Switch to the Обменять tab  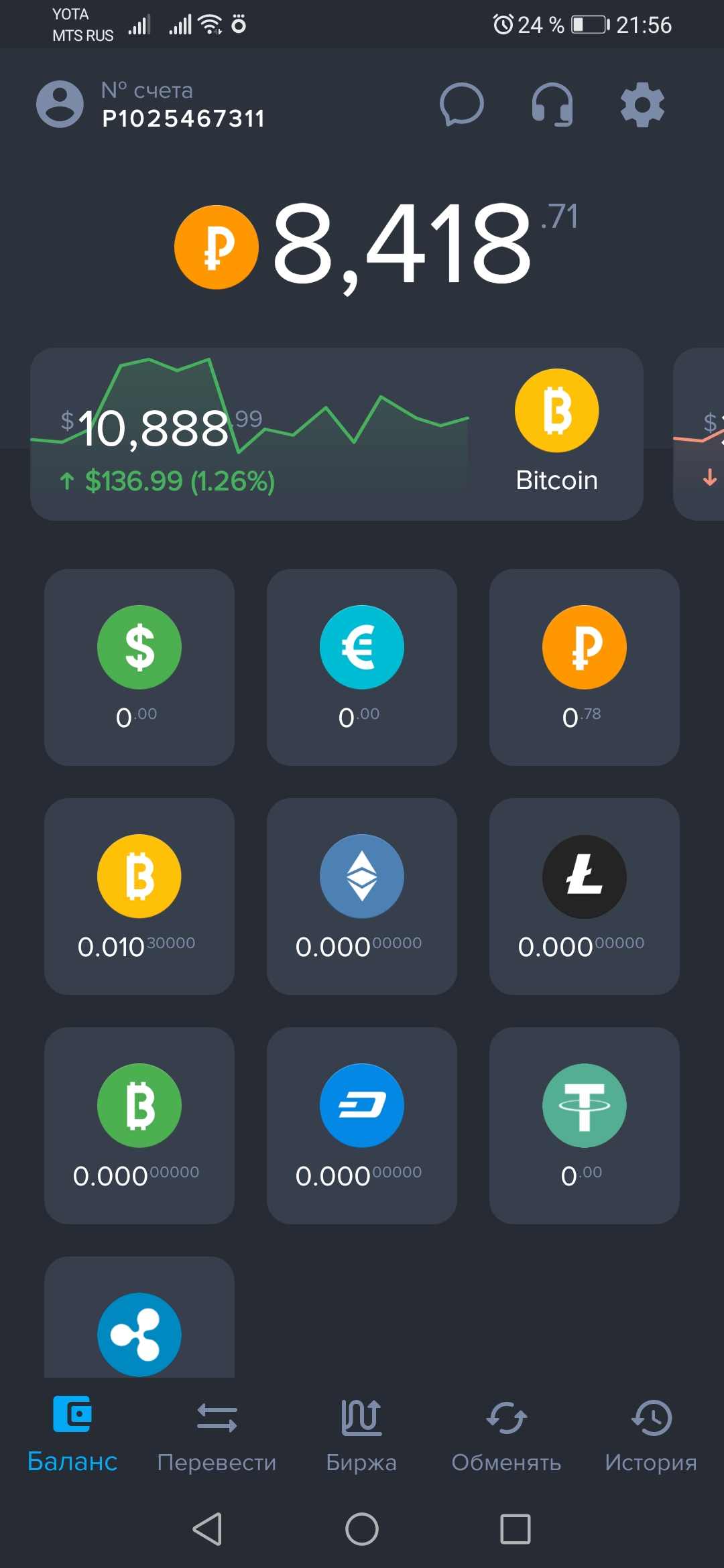(x=506, y=1434)
